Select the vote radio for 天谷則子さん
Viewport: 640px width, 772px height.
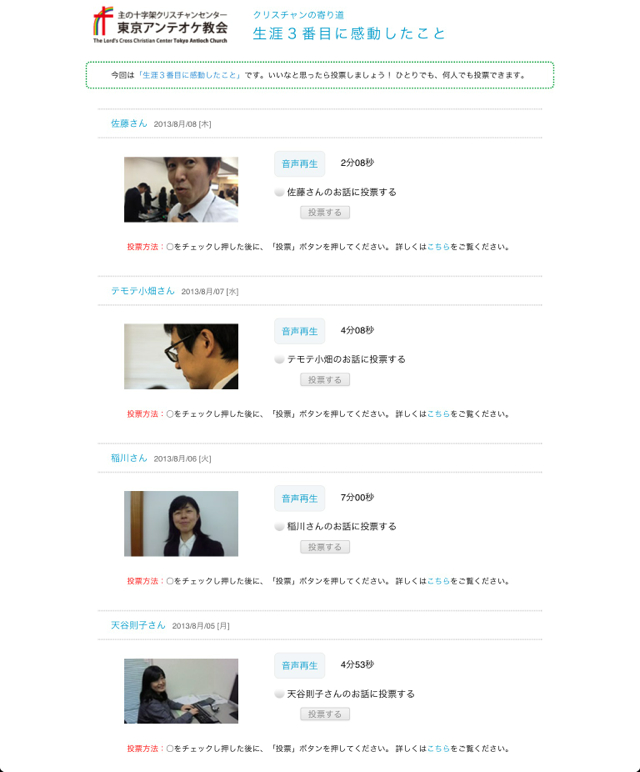[x=280, y=693]
